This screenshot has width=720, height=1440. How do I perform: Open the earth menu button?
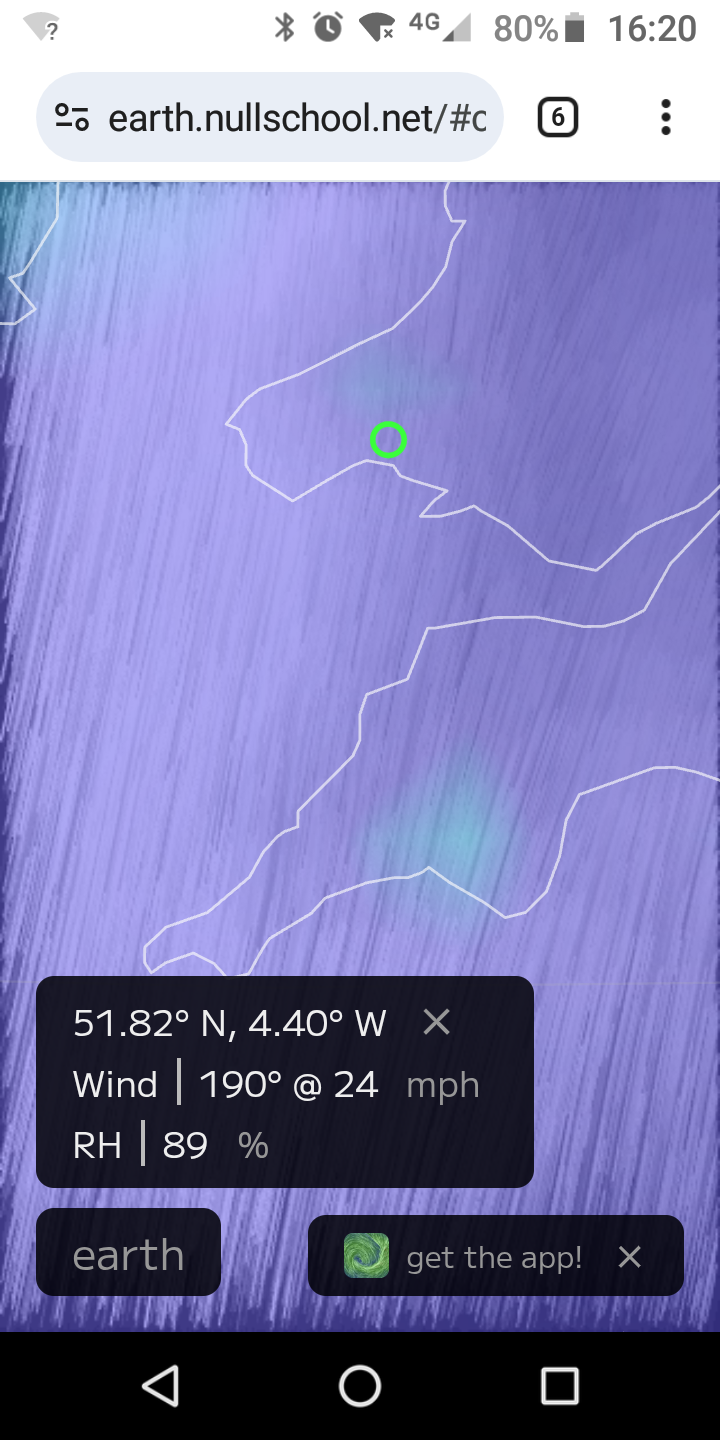coord(128,1255)
